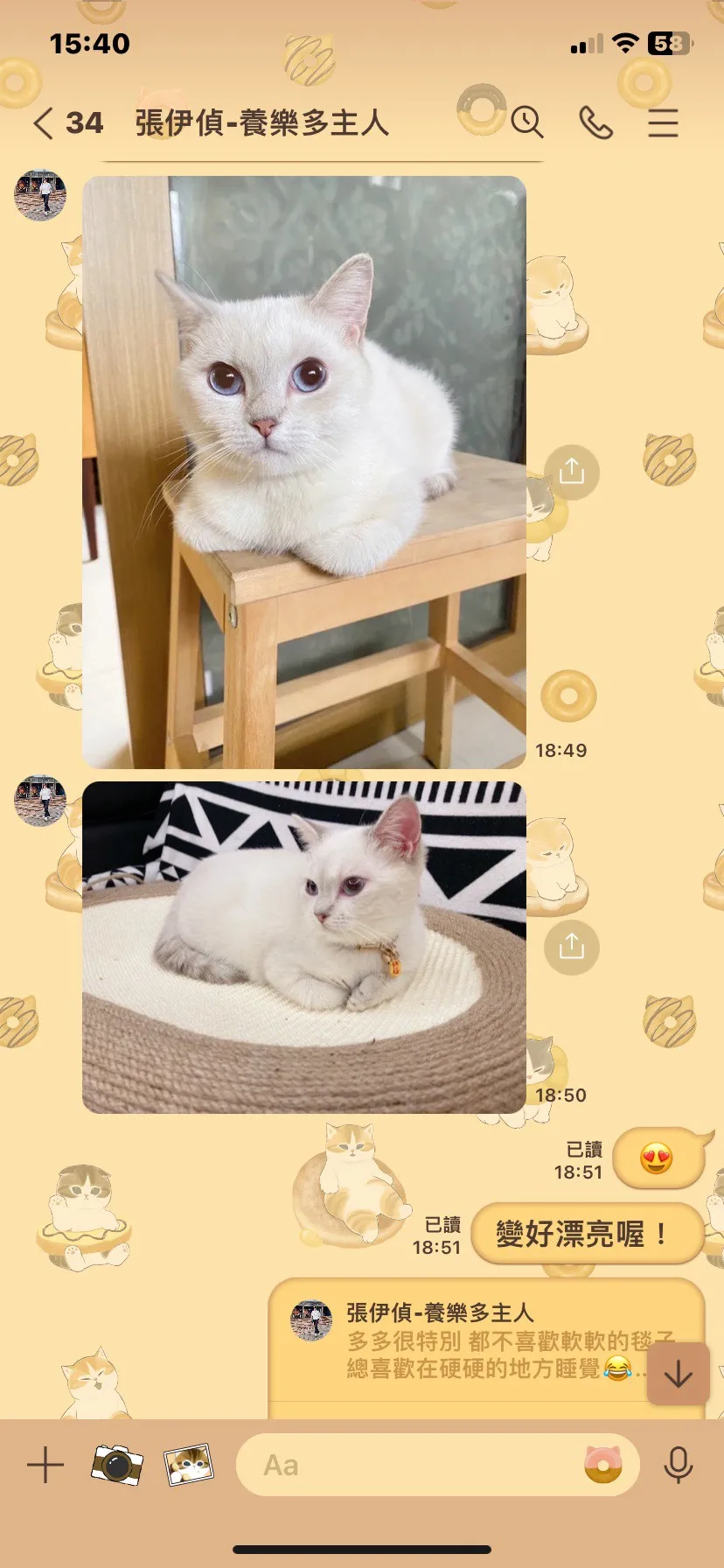View profile of sender beside first photo
724x1568 pixels.
(x=40, y=195)
